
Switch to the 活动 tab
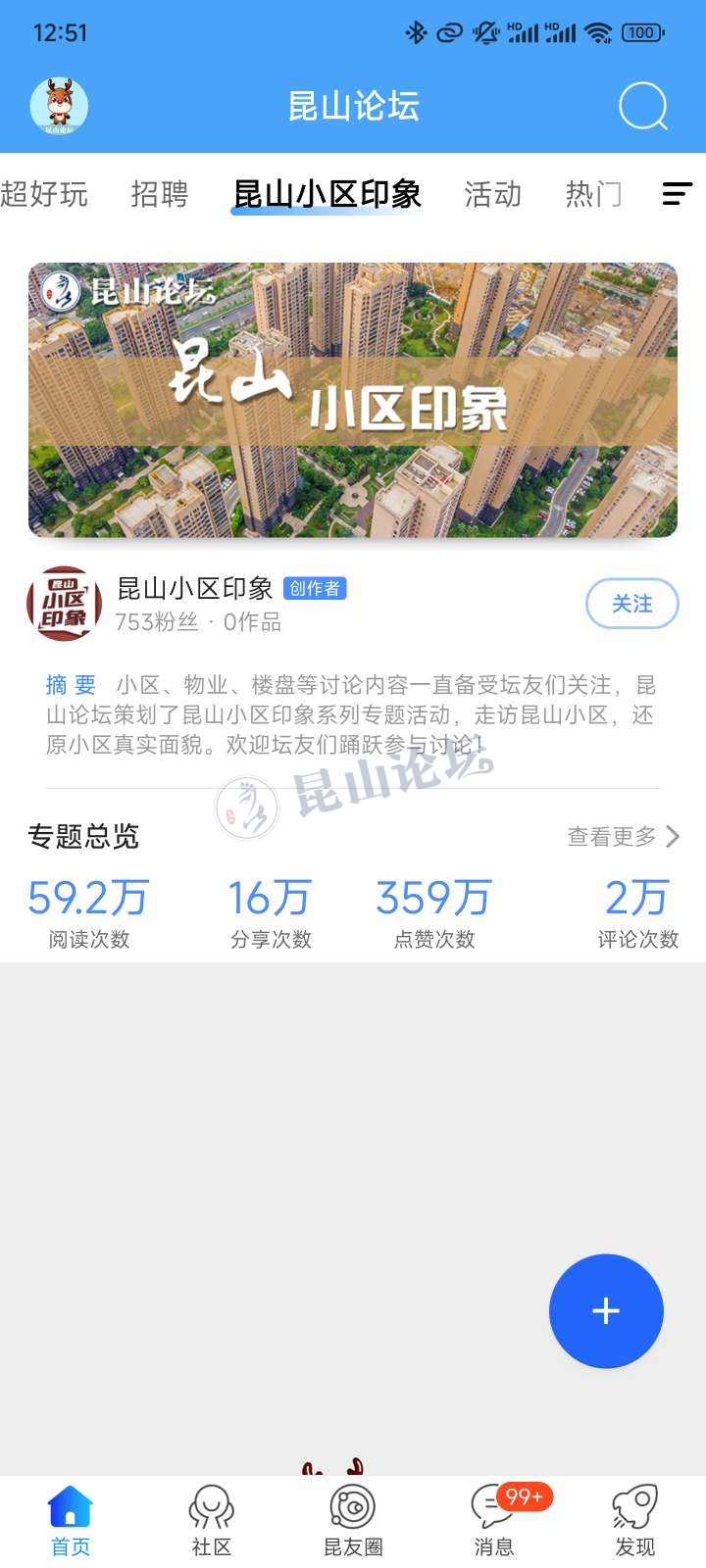[x=492, y=194]
